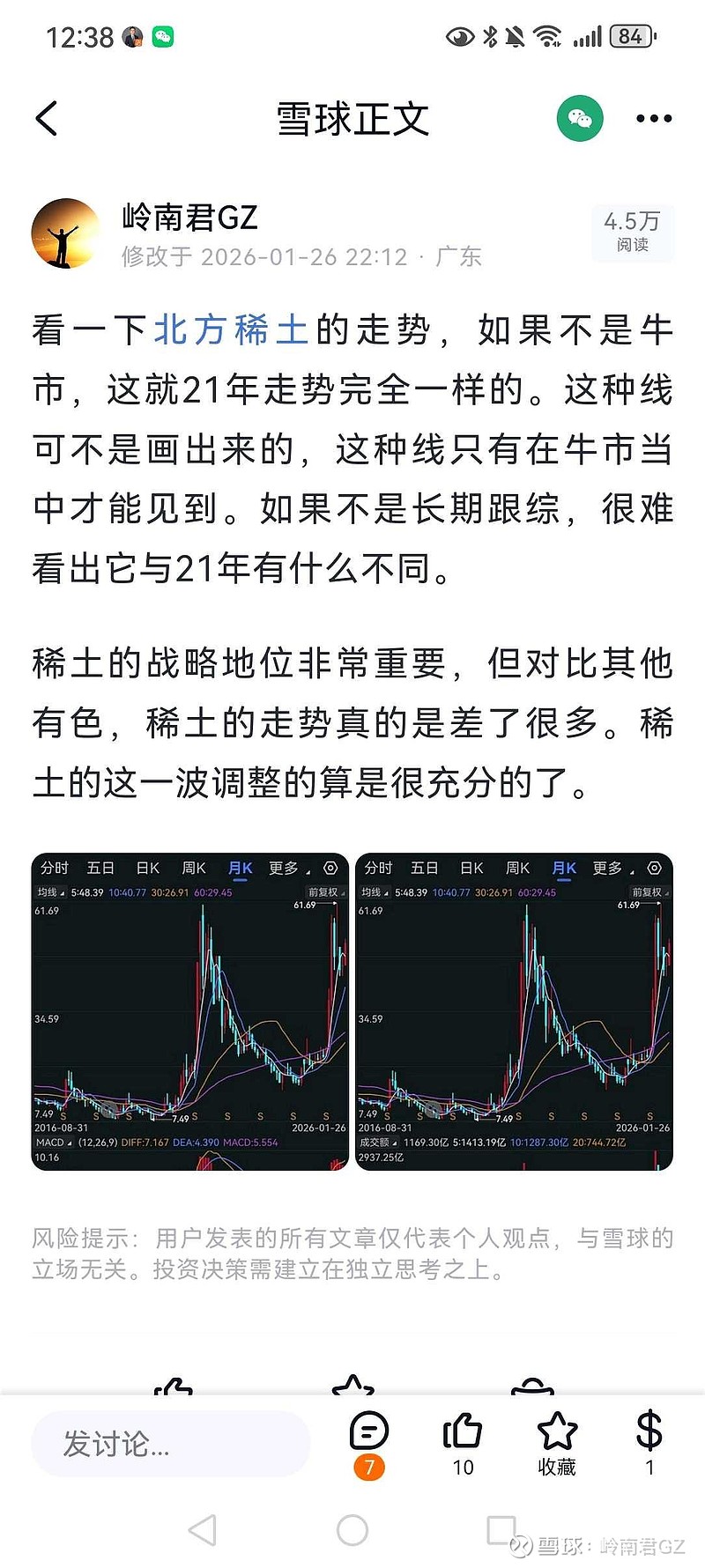This screenshot has width=705, height=1568.
Task: View the left monthly K-line chart image
Action: click(x=190, y=1011)
